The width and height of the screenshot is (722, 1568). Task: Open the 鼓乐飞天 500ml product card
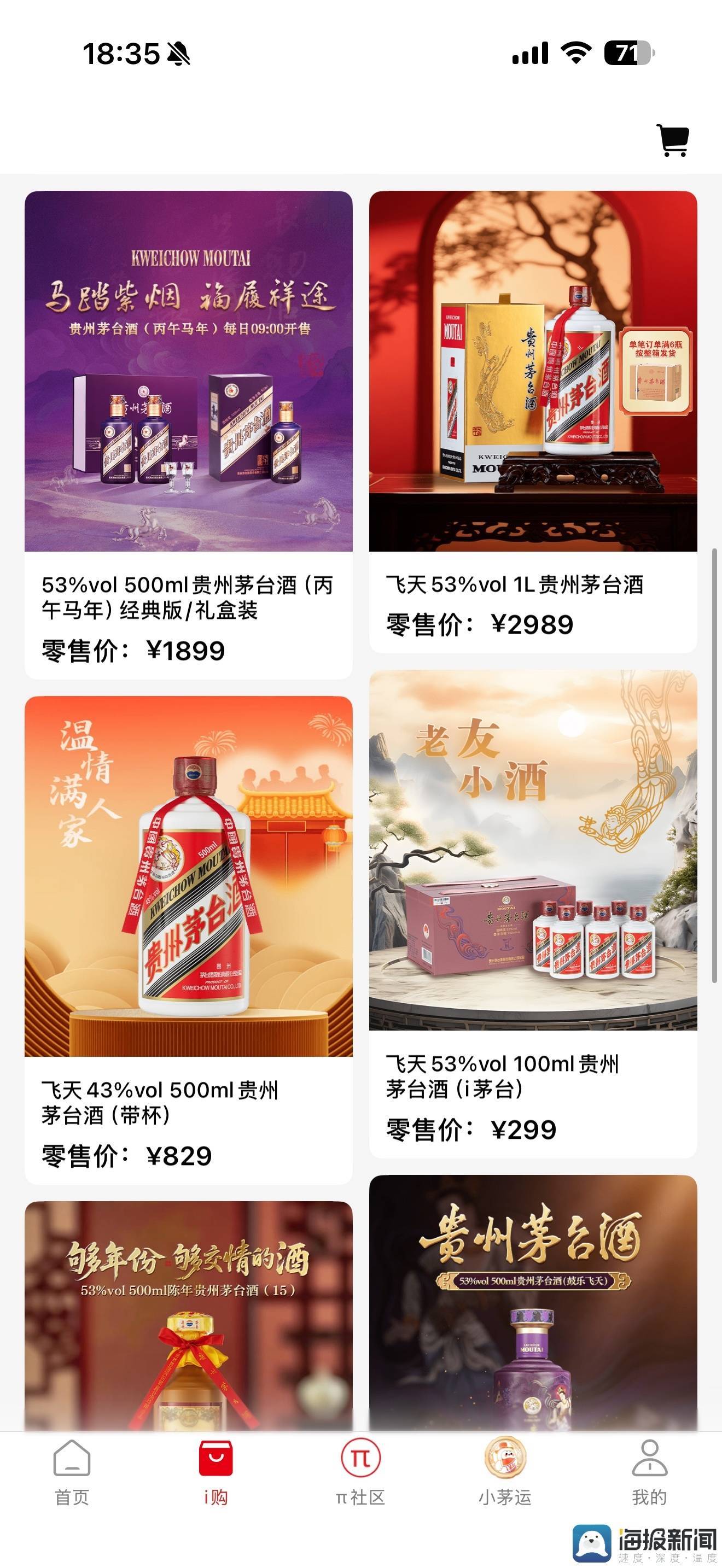tap(533, 1303)
